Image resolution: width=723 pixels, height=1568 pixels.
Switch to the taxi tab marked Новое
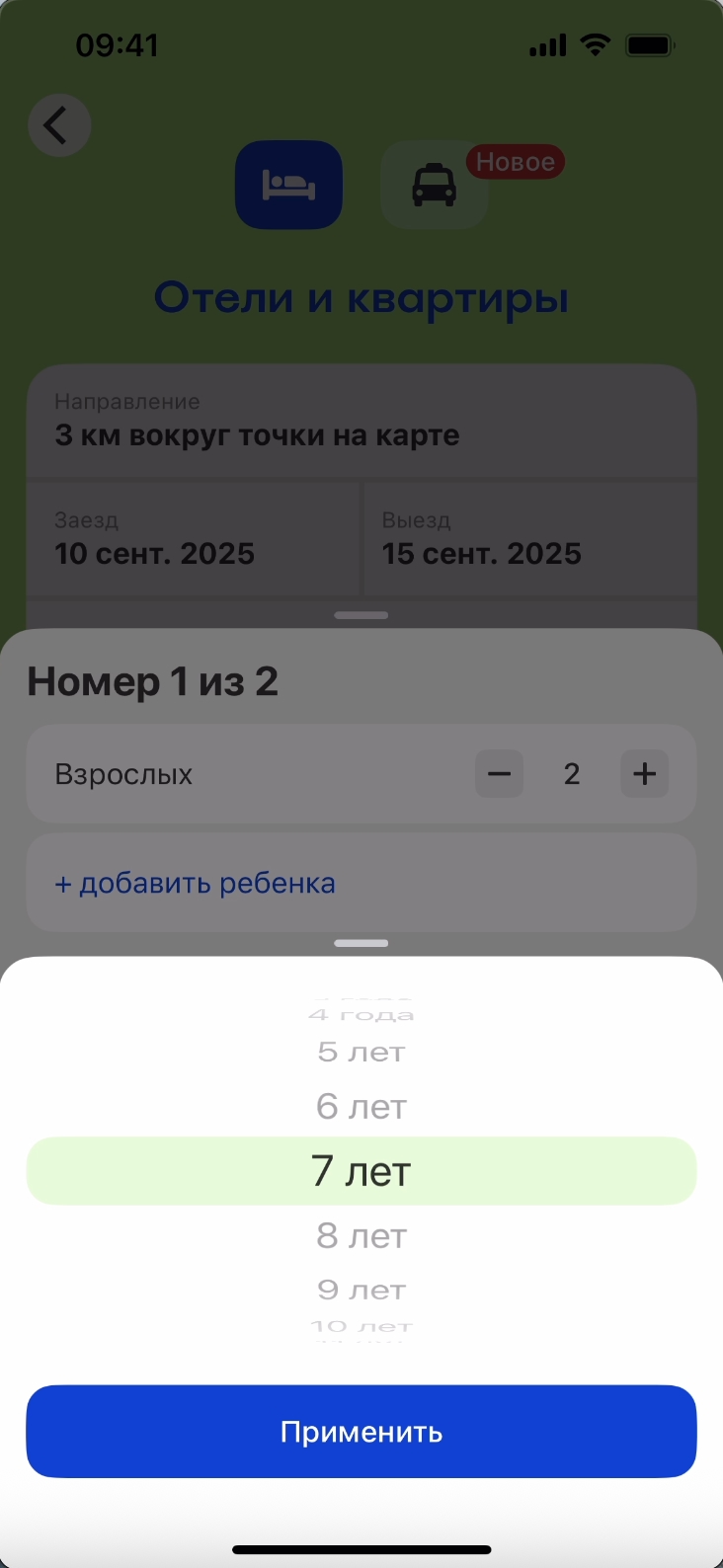[435, 185]
